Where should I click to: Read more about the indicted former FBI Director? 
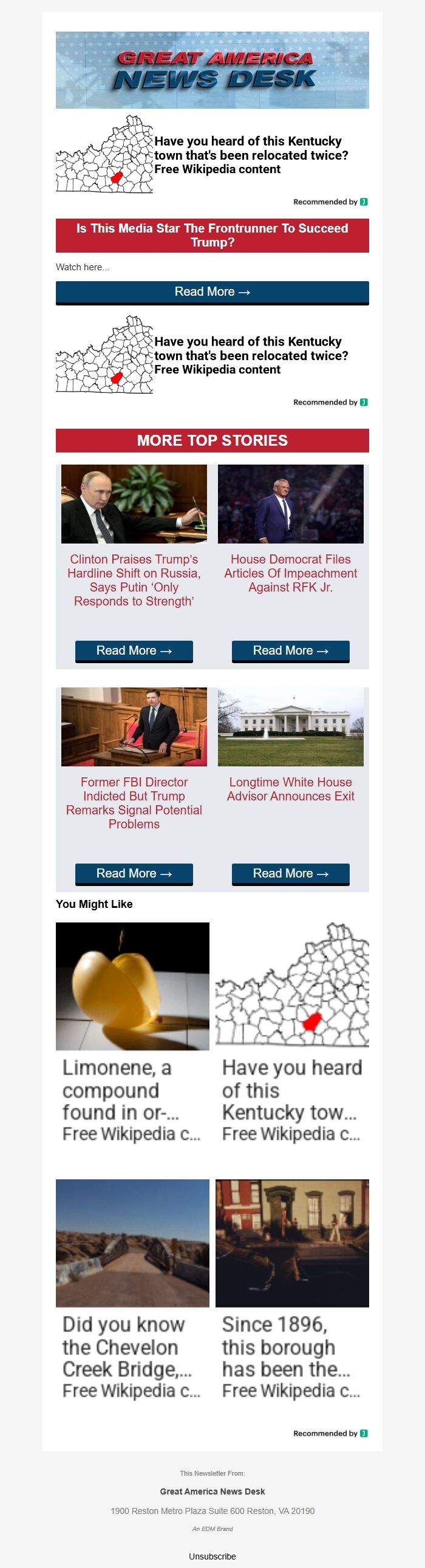[x=134, y=873]
